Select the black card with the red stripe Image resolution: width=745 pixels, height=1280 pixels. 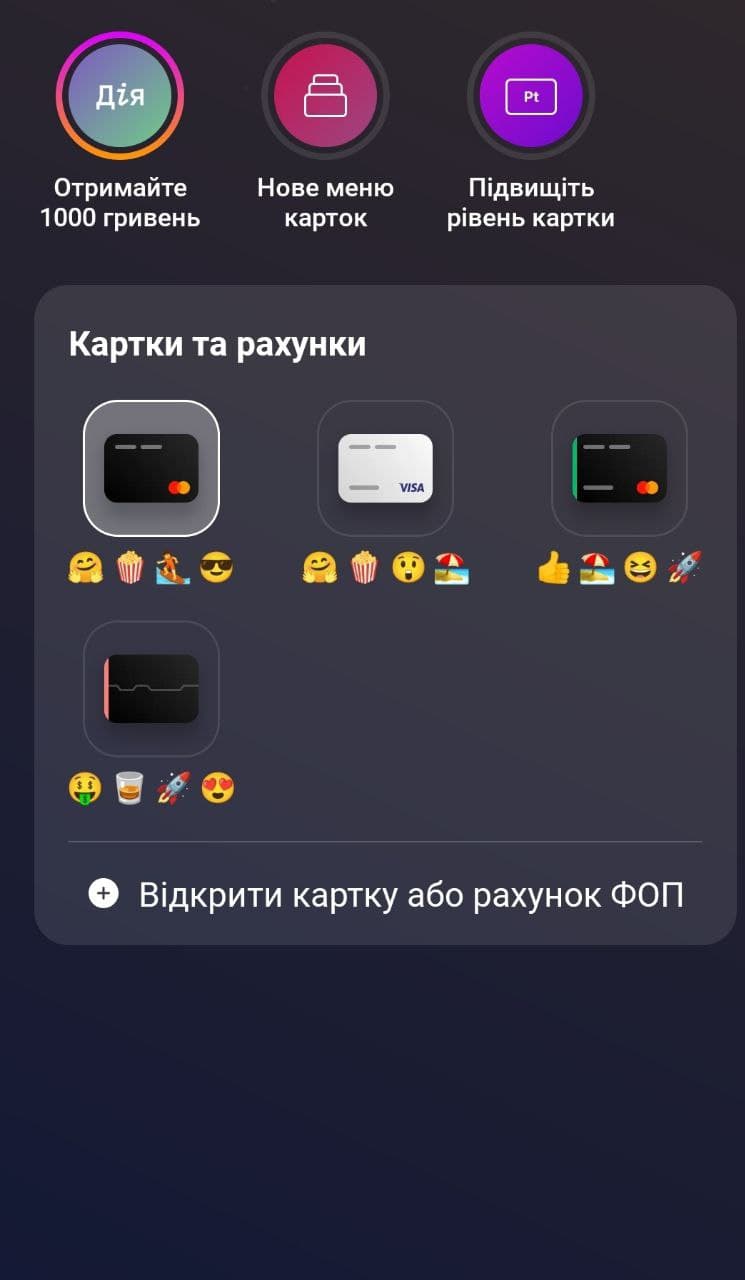151,689
